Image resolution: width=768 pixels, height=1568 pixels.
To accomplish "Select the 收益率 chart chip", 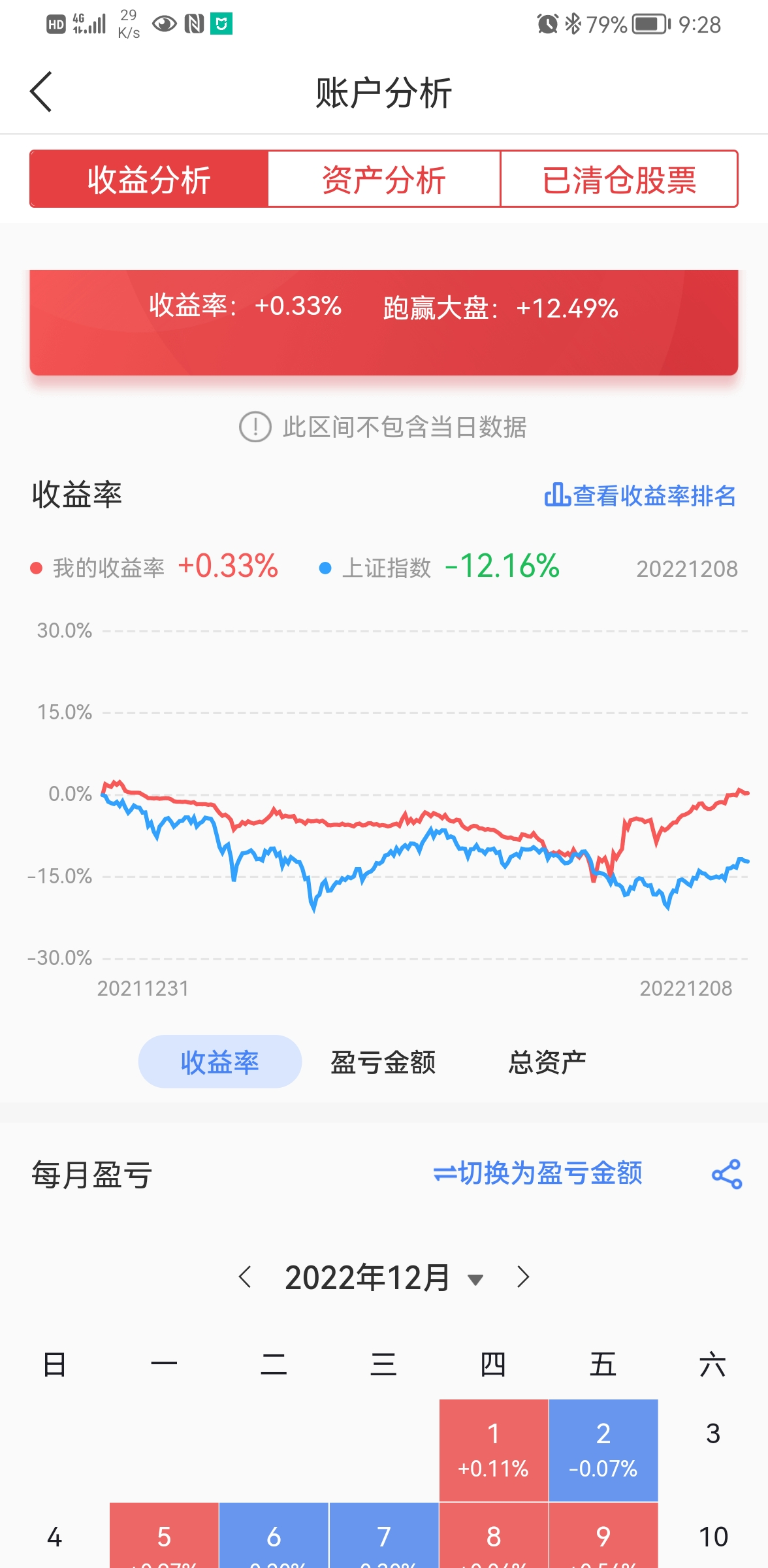I will 219,1062.
